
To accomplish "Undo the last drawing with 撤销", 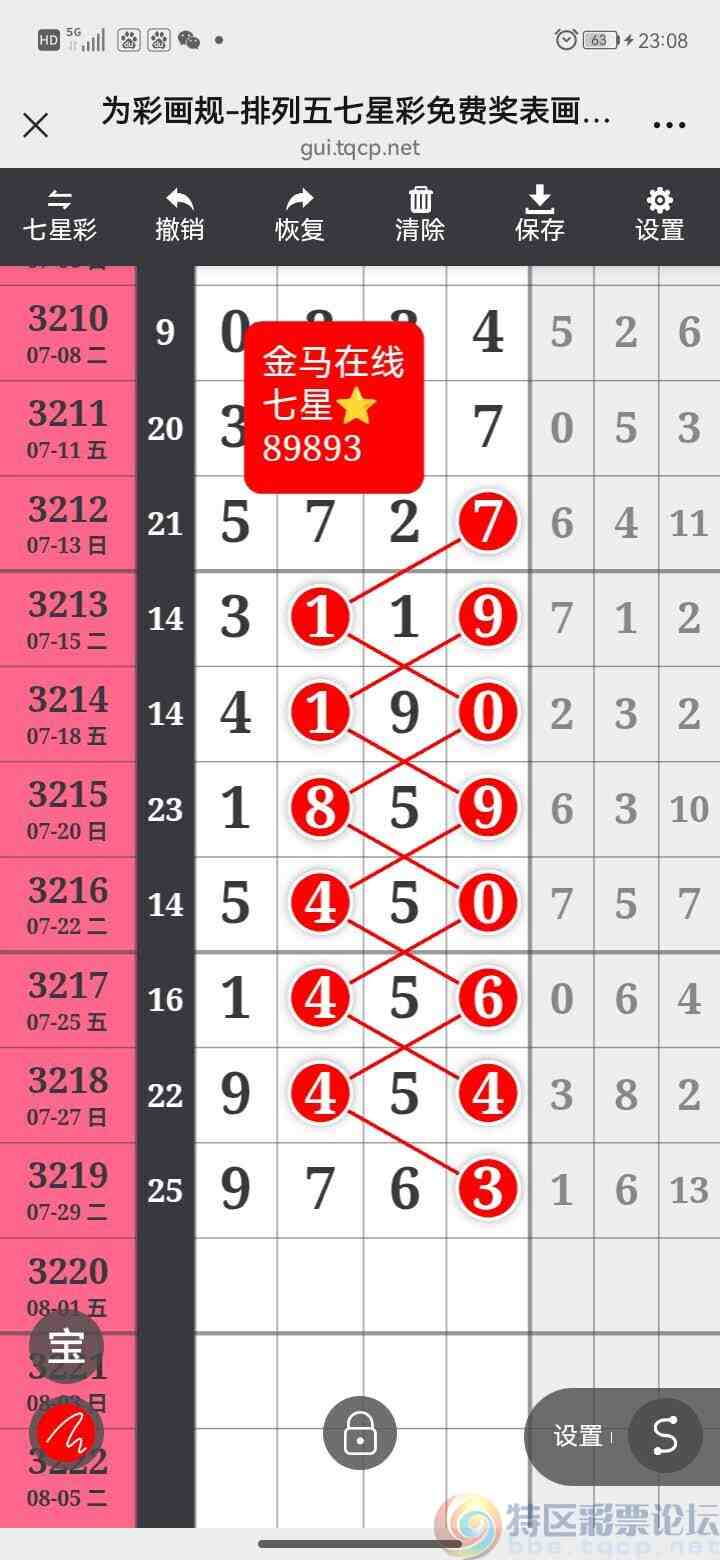I will [x=180, y=215].
